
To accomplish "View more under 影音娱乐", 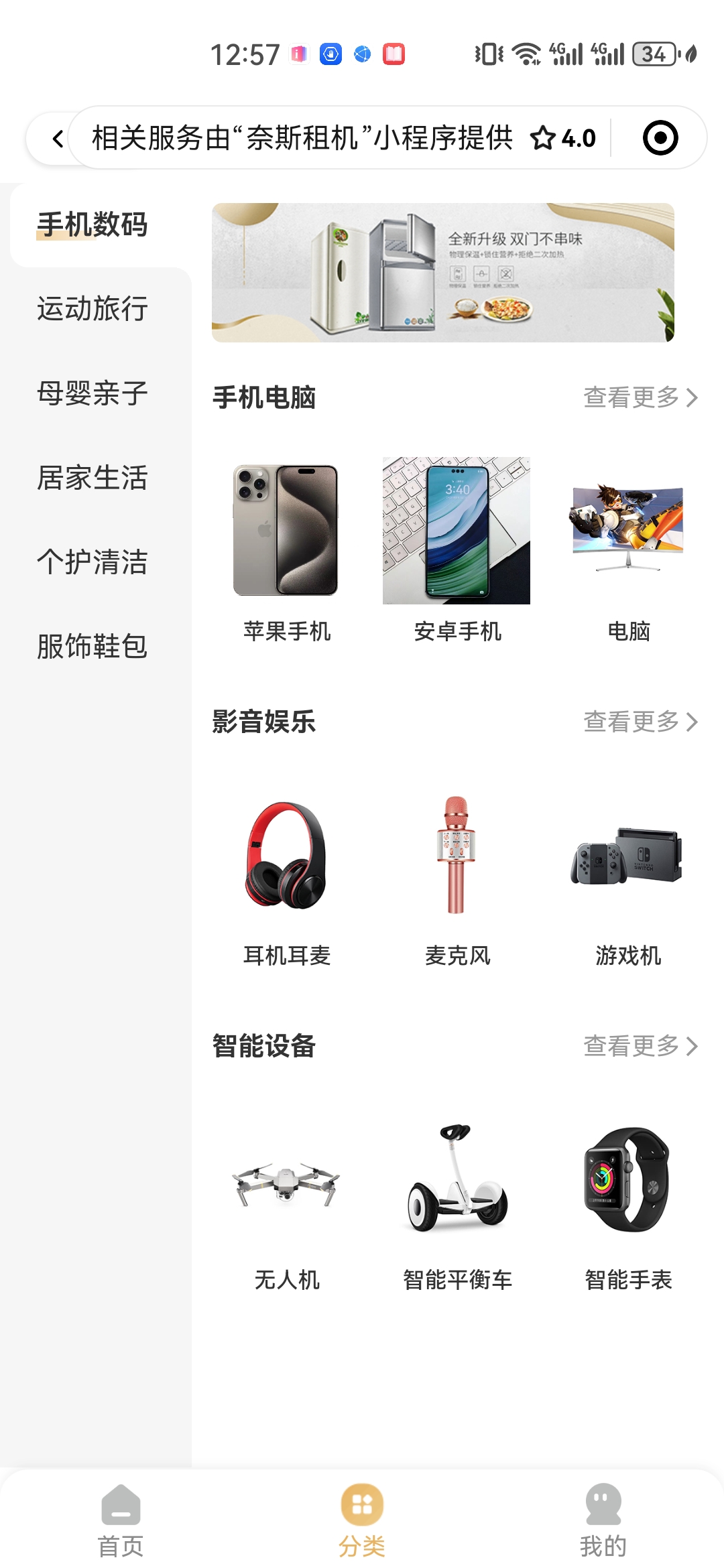I will pyautogui.click(x=641, y=722).
